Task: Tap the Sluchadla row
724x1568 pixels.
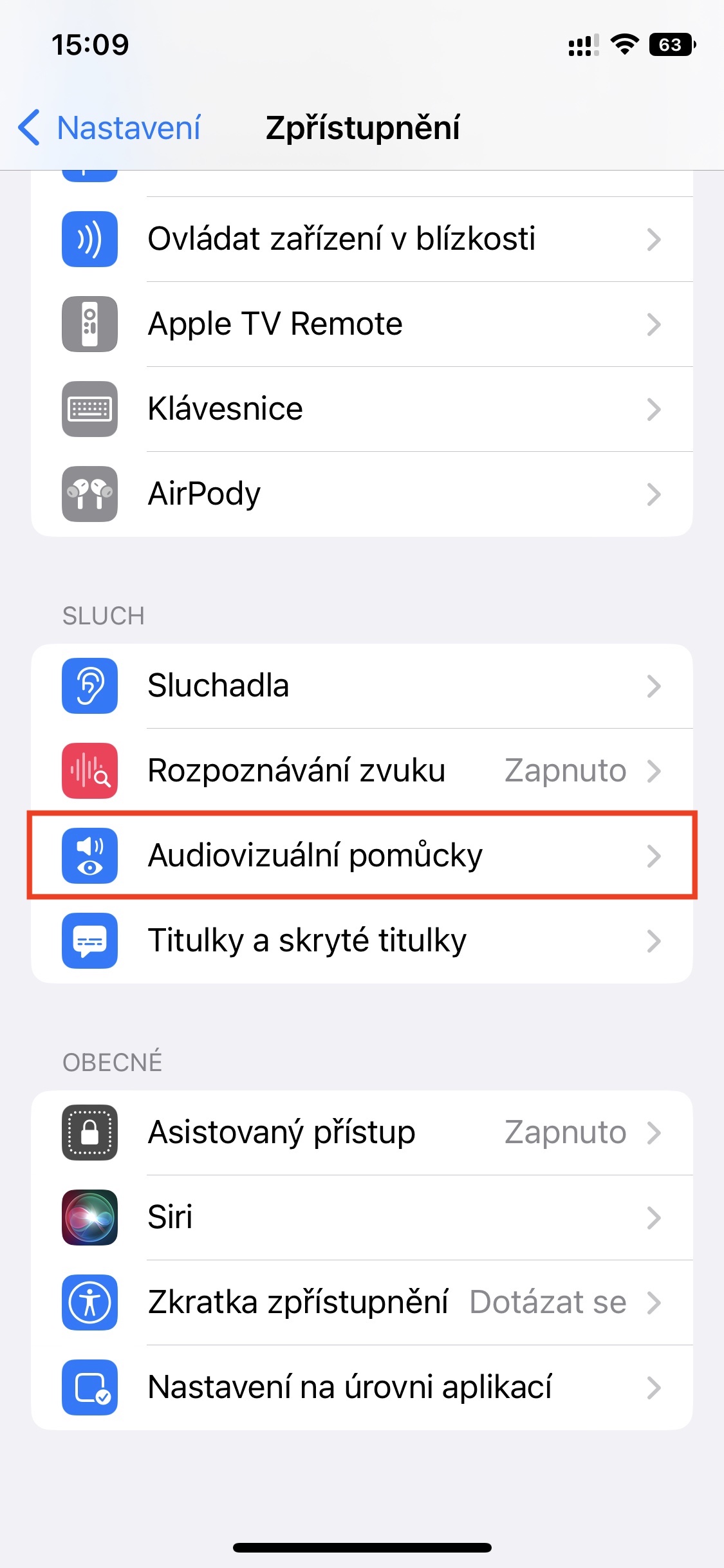Action: click(362, 686)
